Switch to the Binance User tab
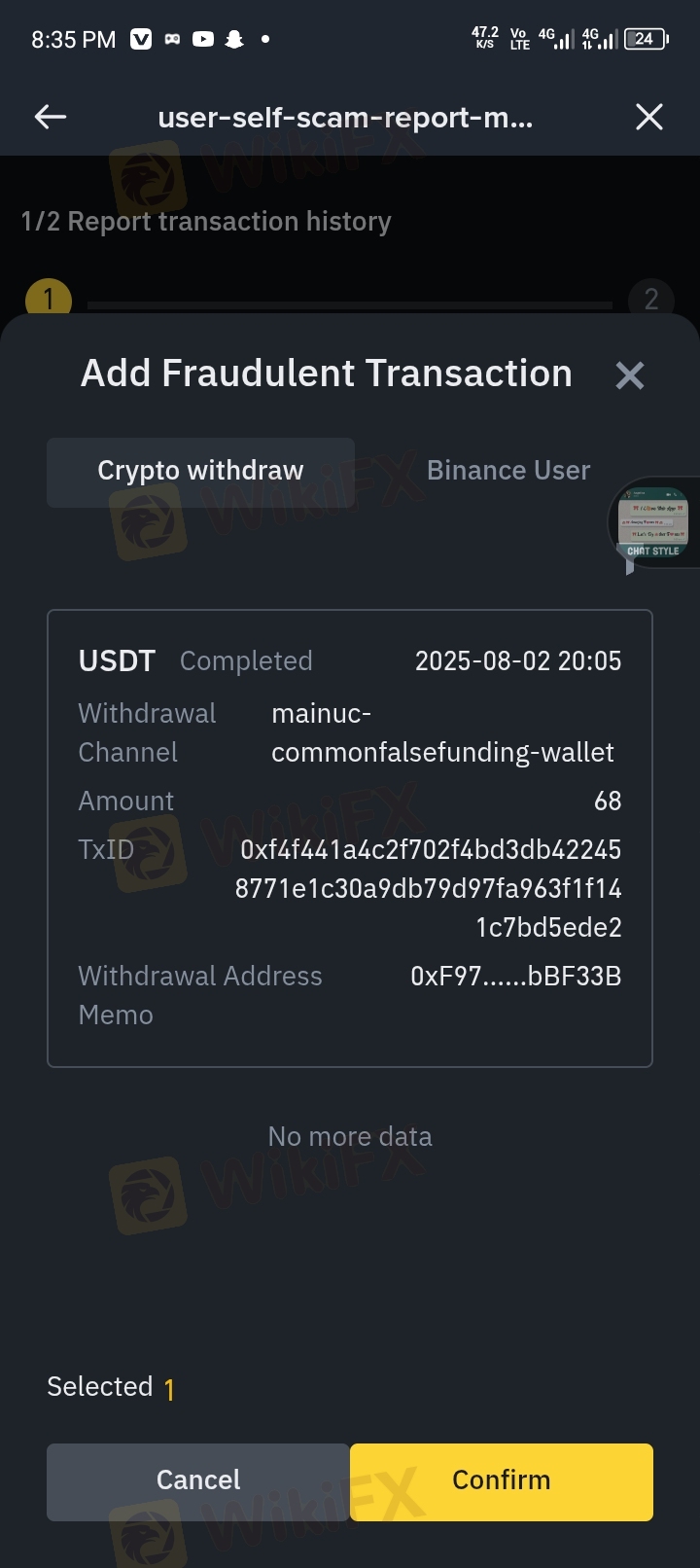The image size is (700, 1568). (x=508, y=472)
